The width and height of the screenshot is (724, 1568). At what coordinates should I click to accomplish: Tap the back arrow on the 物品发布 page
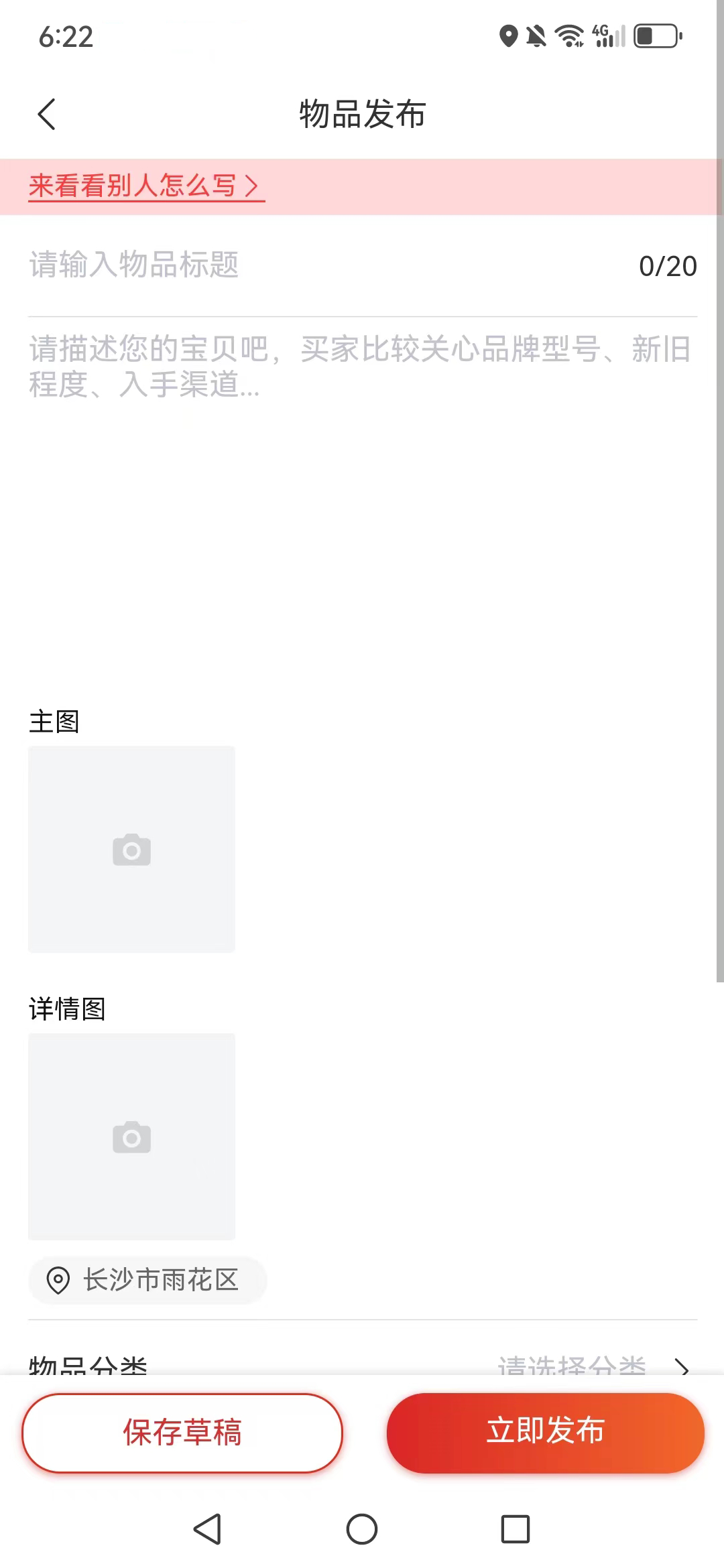(x=45, y=113)
